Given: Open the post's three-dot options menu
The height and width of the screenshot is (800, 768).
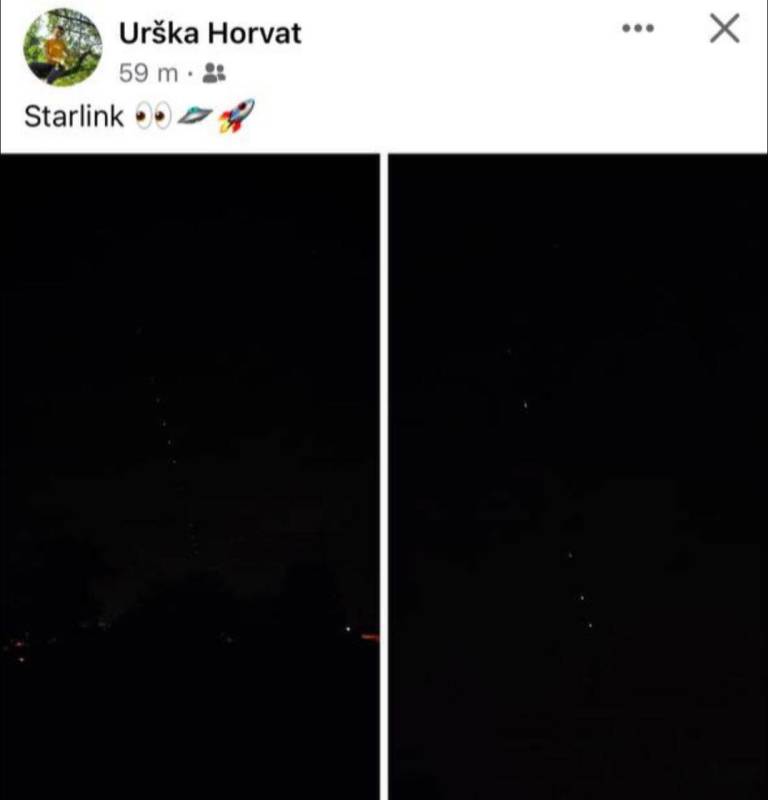Looking at the screenshot, I should [x=637, y=29].
